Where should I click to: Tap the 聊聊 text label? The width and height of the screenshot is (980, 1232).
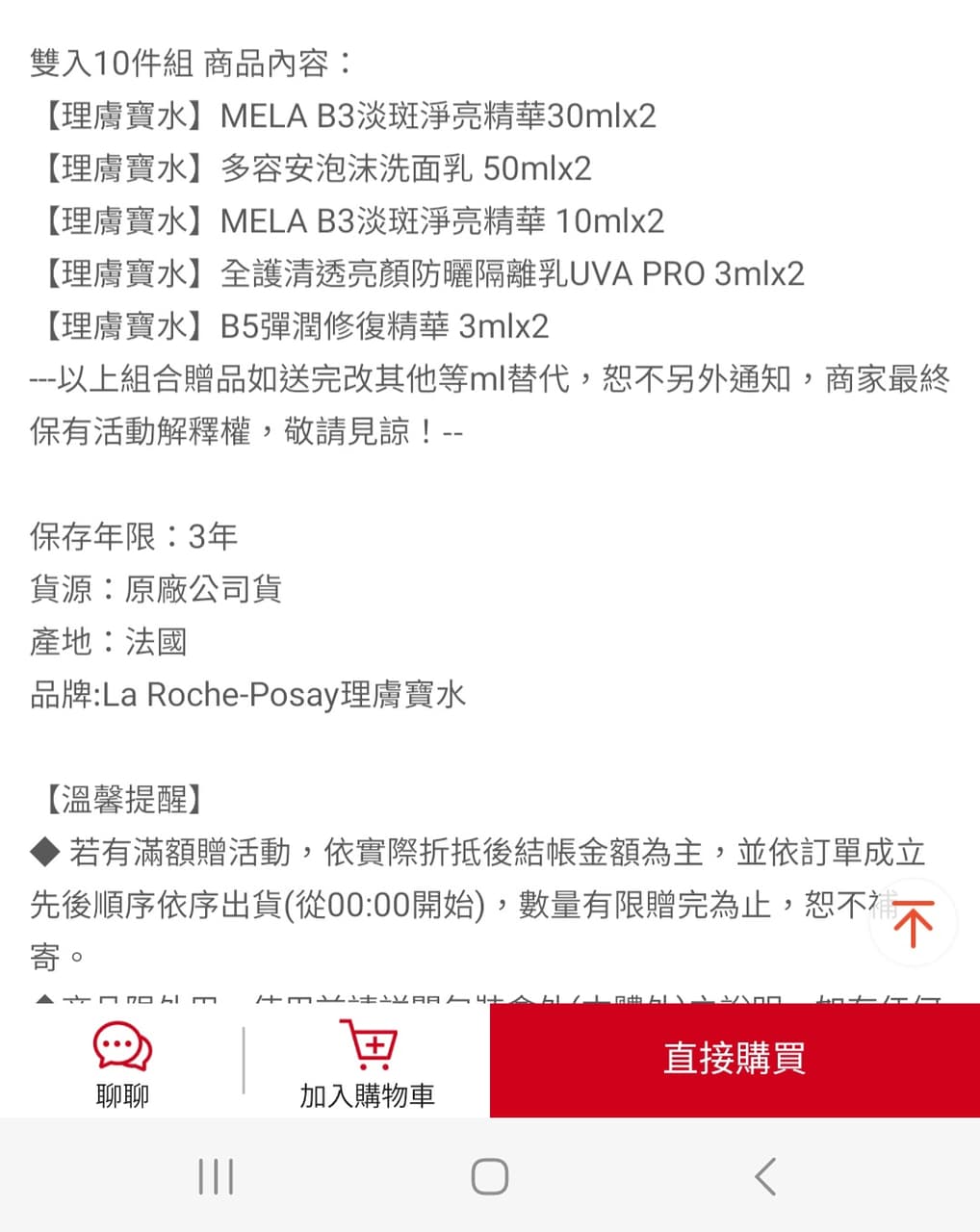pos(121,1097)
